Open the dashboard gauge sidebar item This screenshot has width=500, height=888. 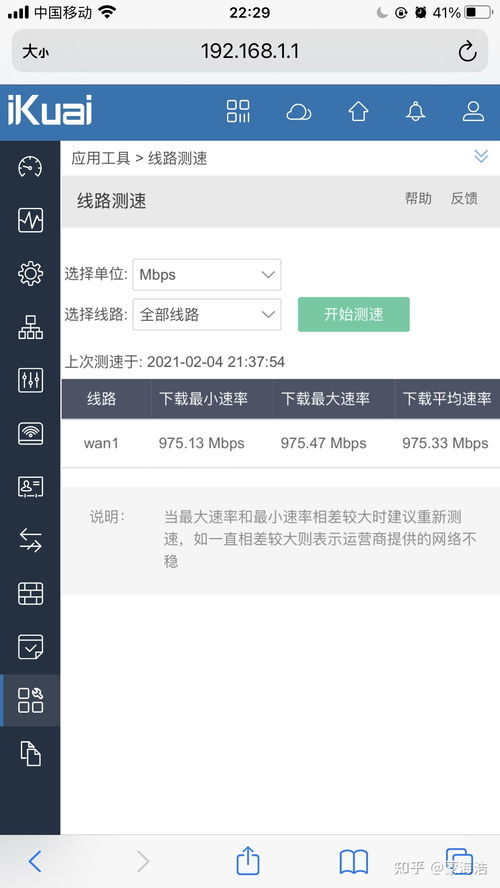point(30,167)
